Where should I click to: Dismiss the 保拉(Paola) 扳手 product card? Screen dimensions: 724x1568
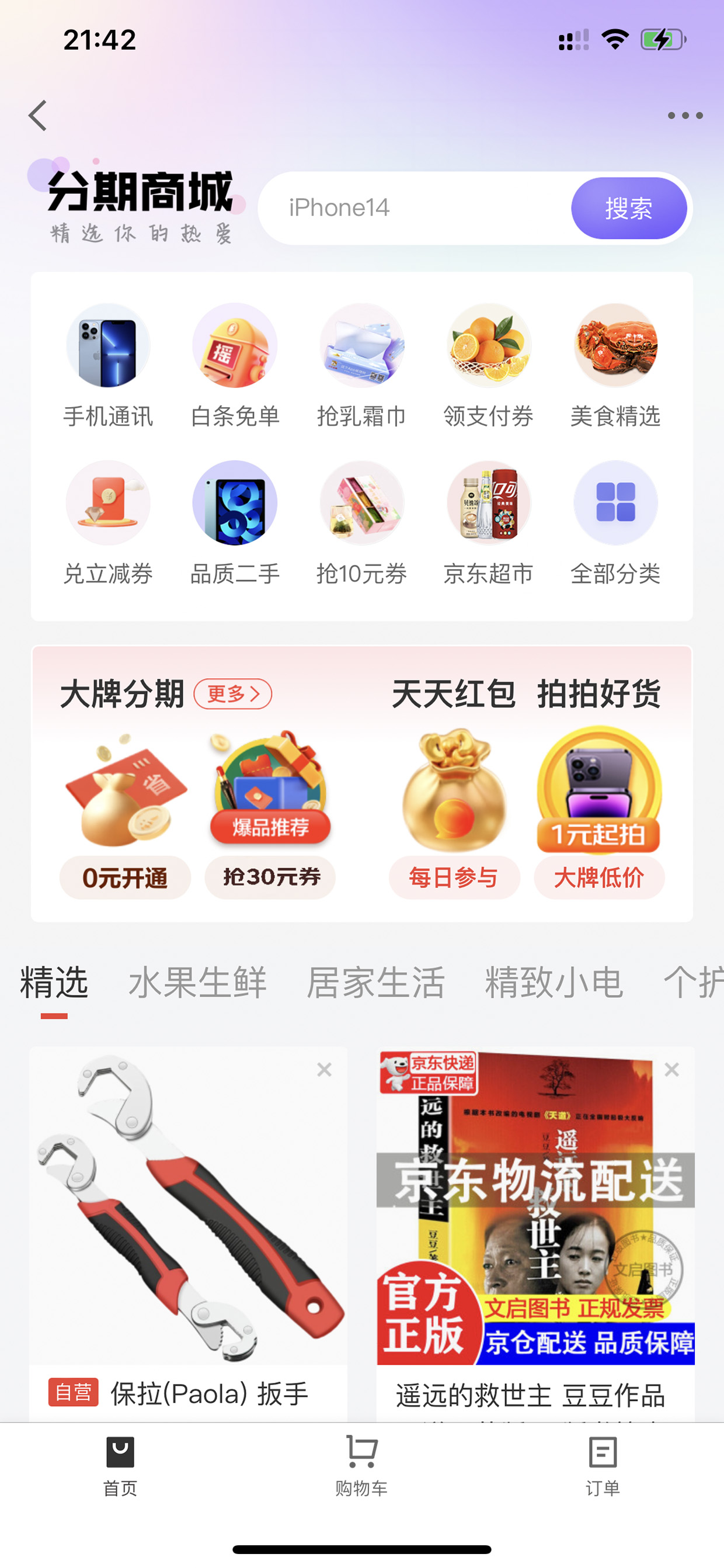(x=324, y=1070)
